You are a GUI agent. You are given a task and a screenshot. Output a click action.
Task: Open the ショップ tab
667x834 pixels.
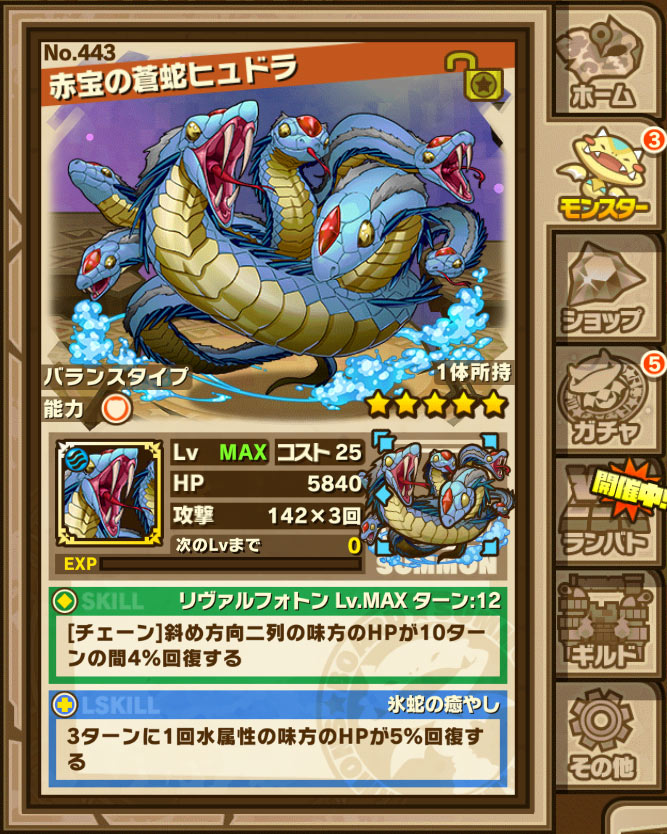[605, 287]
